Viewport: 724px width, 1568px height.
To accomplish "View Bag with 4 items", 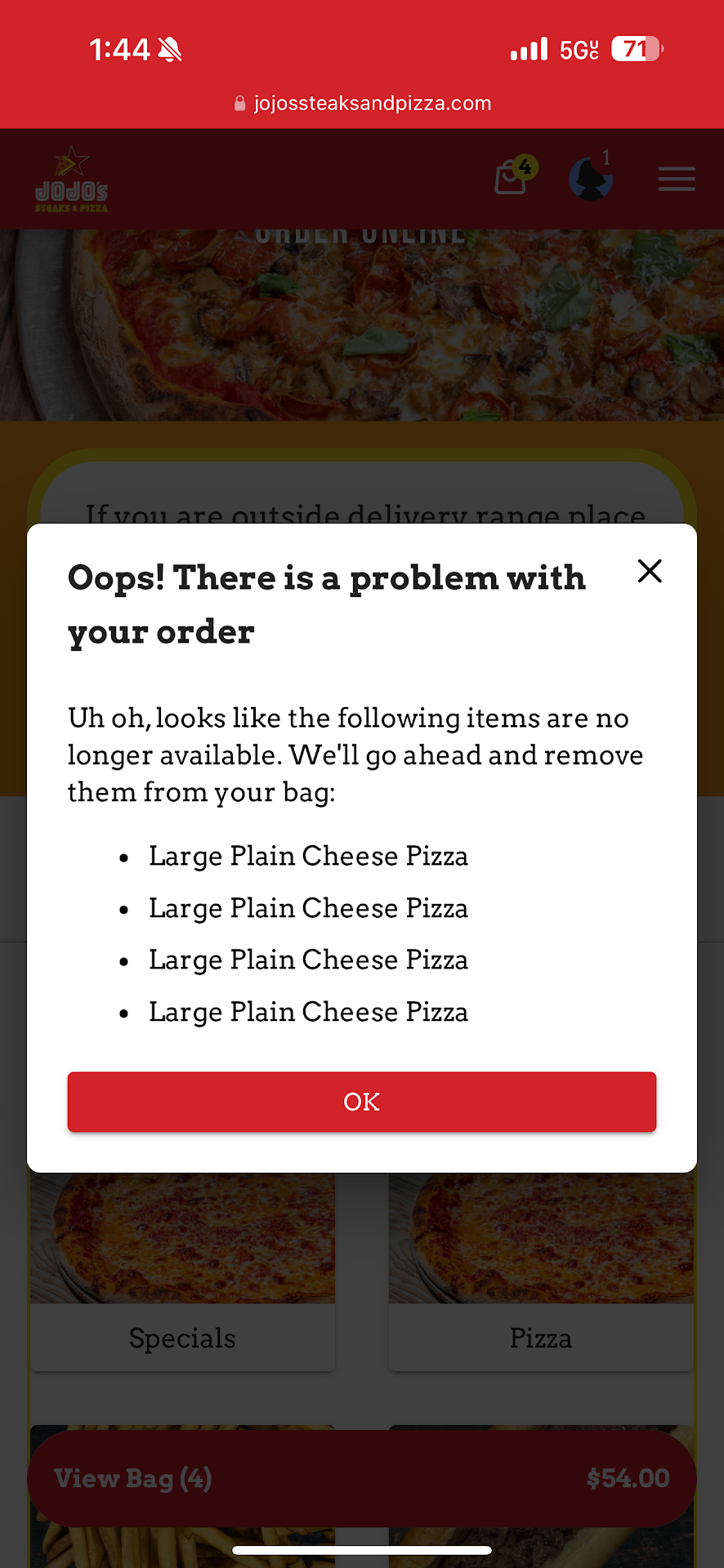I will pos(361,1478).
